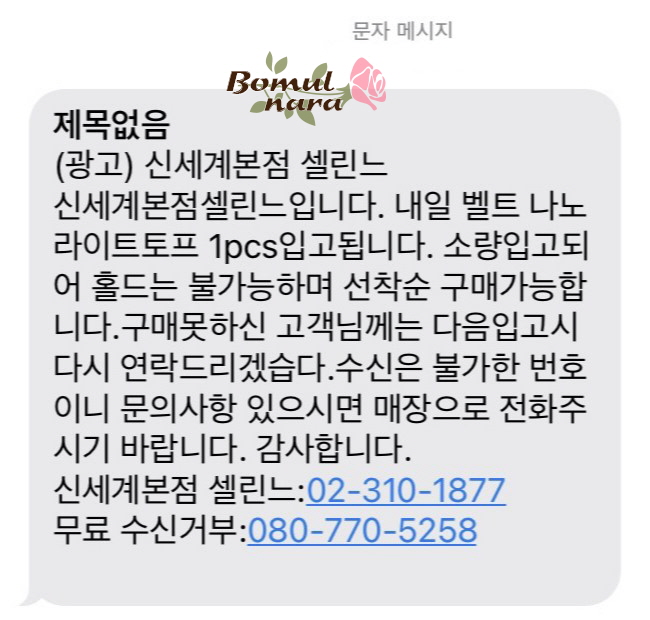Call the Shinsegae Celine number 02-310-1877

click(405, 491)
